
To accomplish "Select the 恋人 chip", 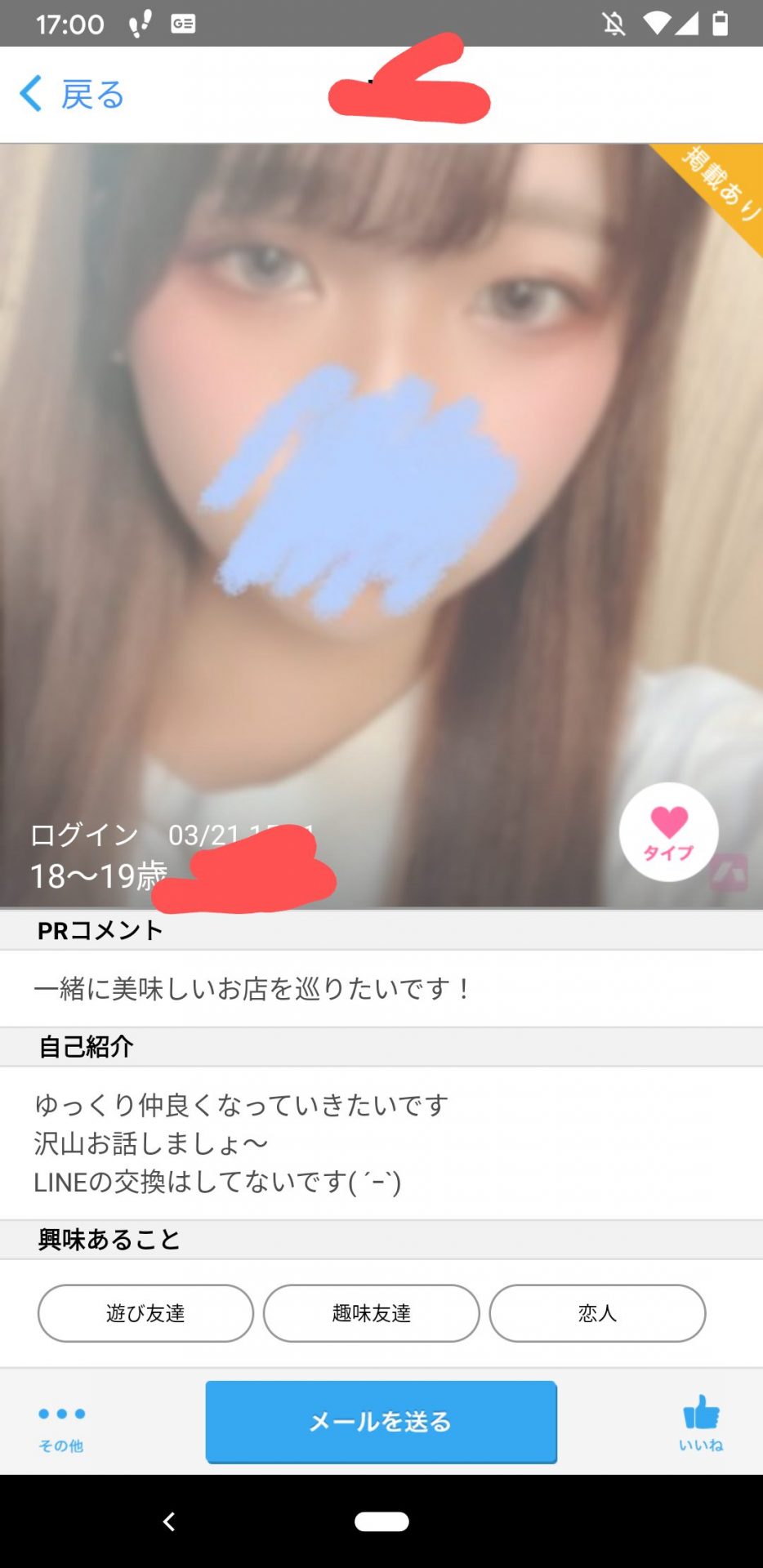I will tap(597, 1313).
